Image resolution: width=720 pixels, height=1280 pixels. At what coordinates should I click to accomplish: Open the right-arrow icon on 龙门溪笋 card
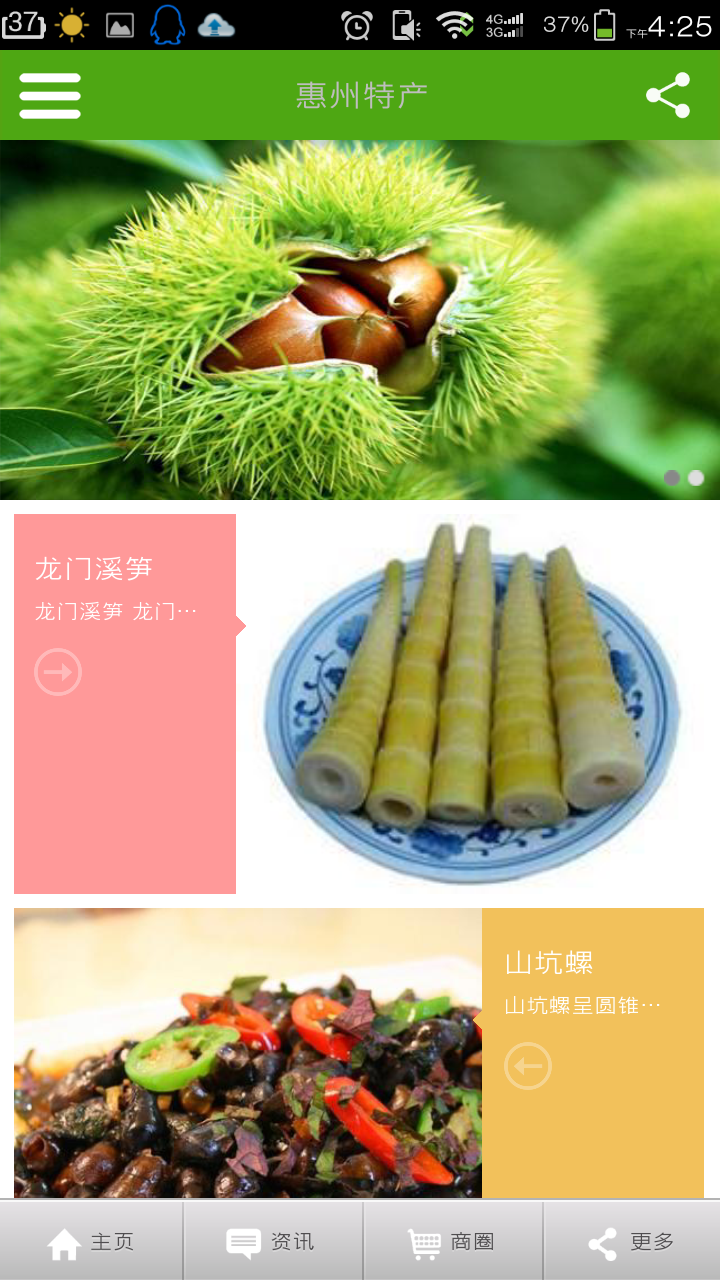click(x=57, y=671)
